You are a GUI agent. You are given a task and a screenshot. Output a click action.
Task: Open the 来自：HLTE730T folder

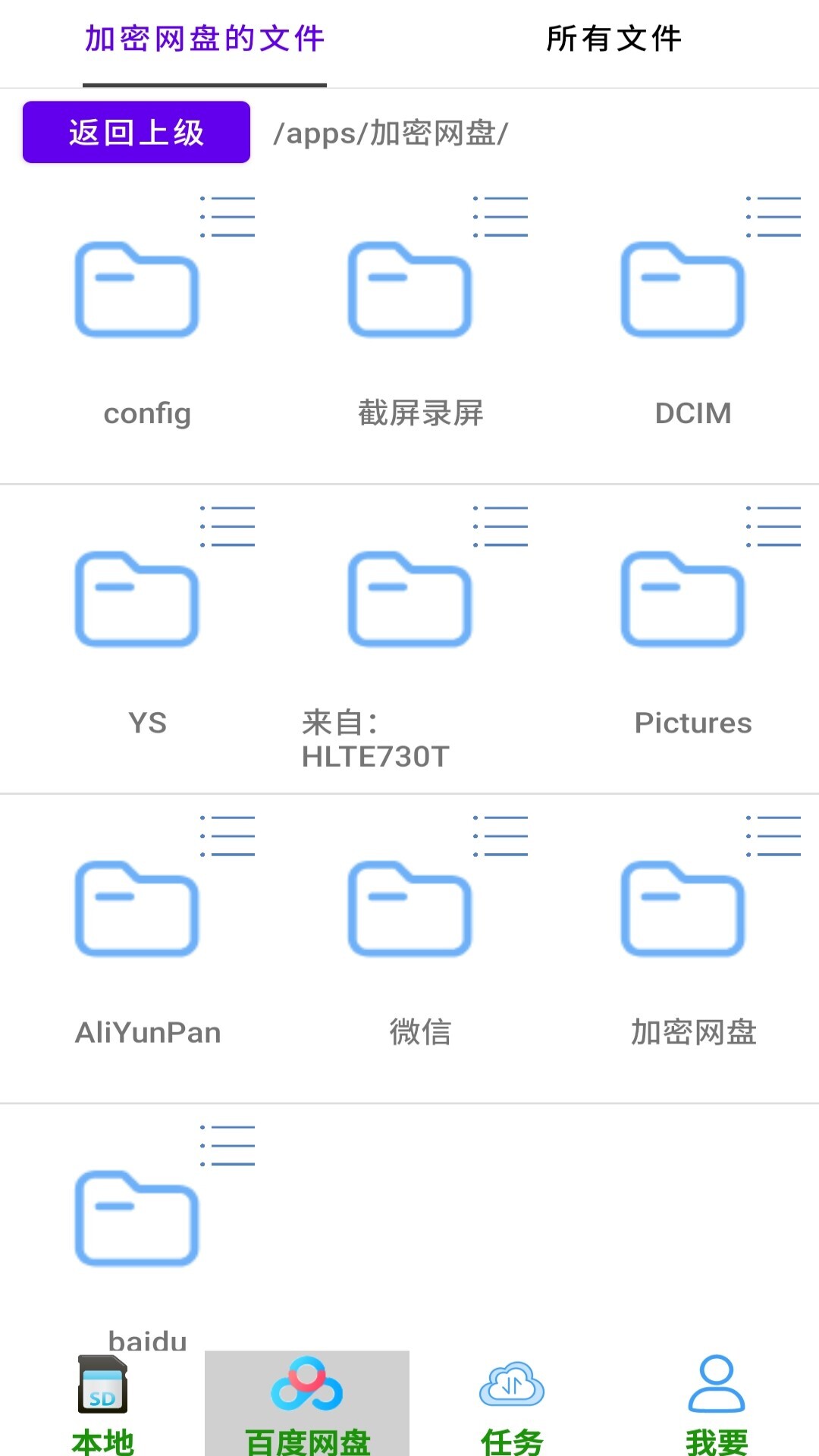[409, 599]
